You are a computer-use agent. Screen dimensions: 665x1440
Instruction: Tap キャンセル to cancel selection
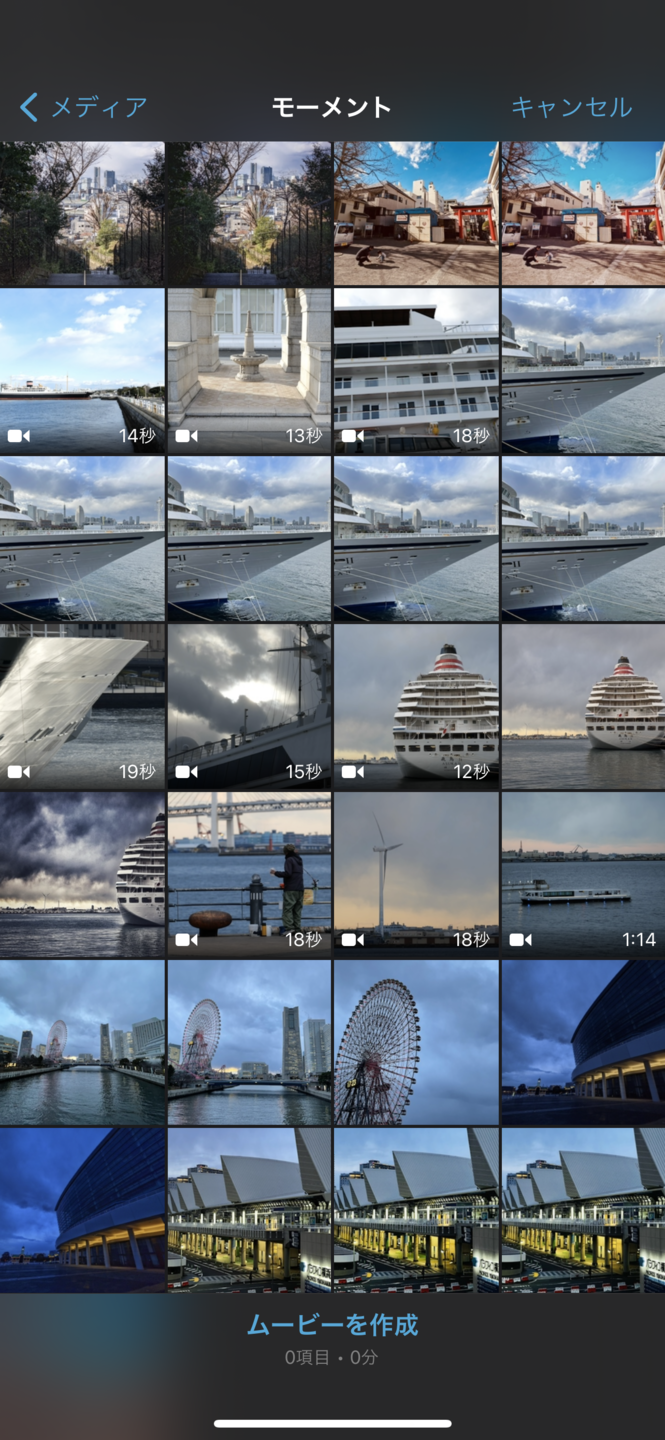pos(571,107)
